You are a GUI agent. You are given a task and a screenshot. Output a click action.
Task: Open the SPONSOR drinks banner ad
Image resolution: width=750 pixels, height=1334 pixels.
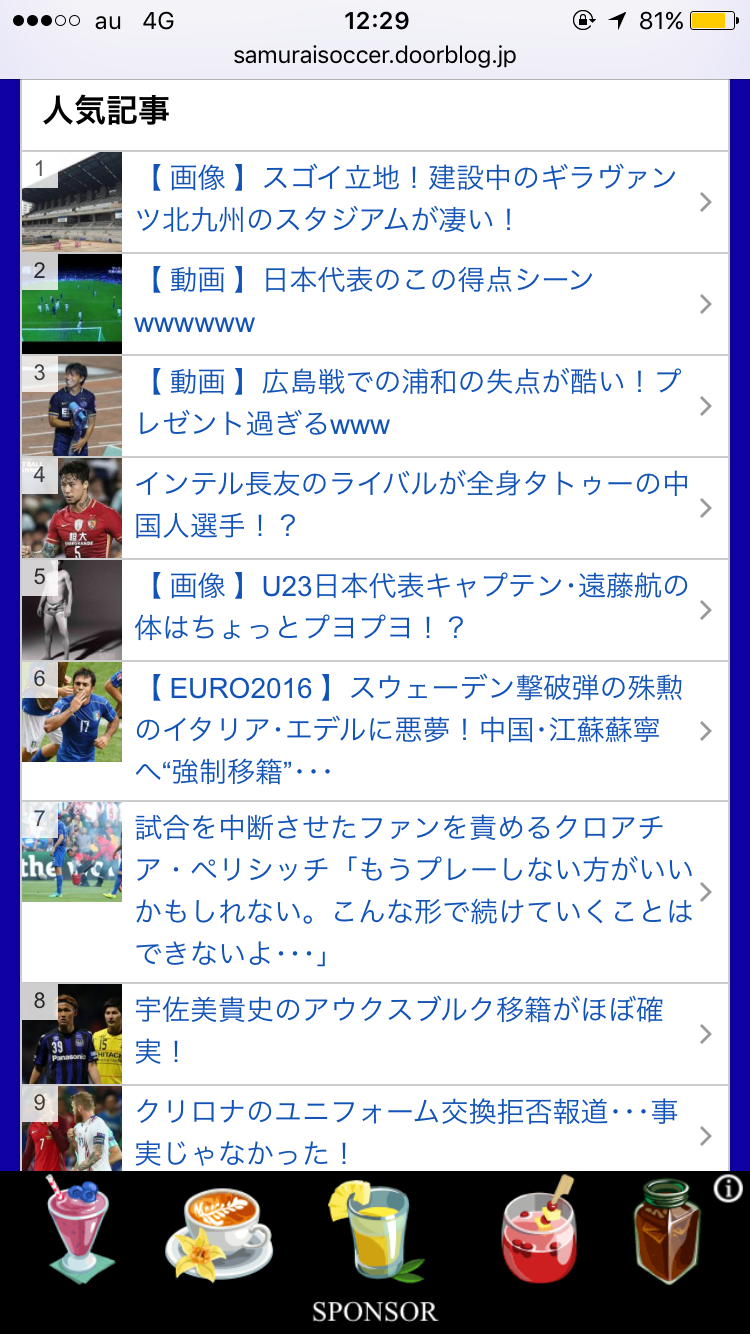point(374,1250)
